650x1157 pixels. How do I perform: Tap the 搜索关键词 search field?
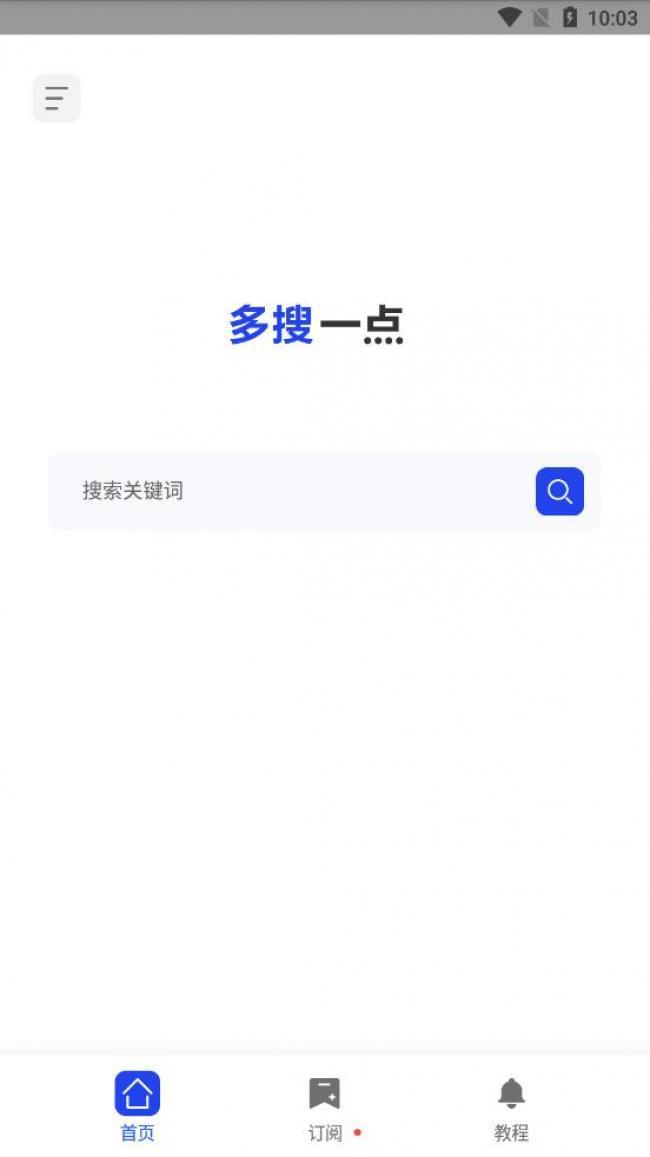[x=290, y=491]
